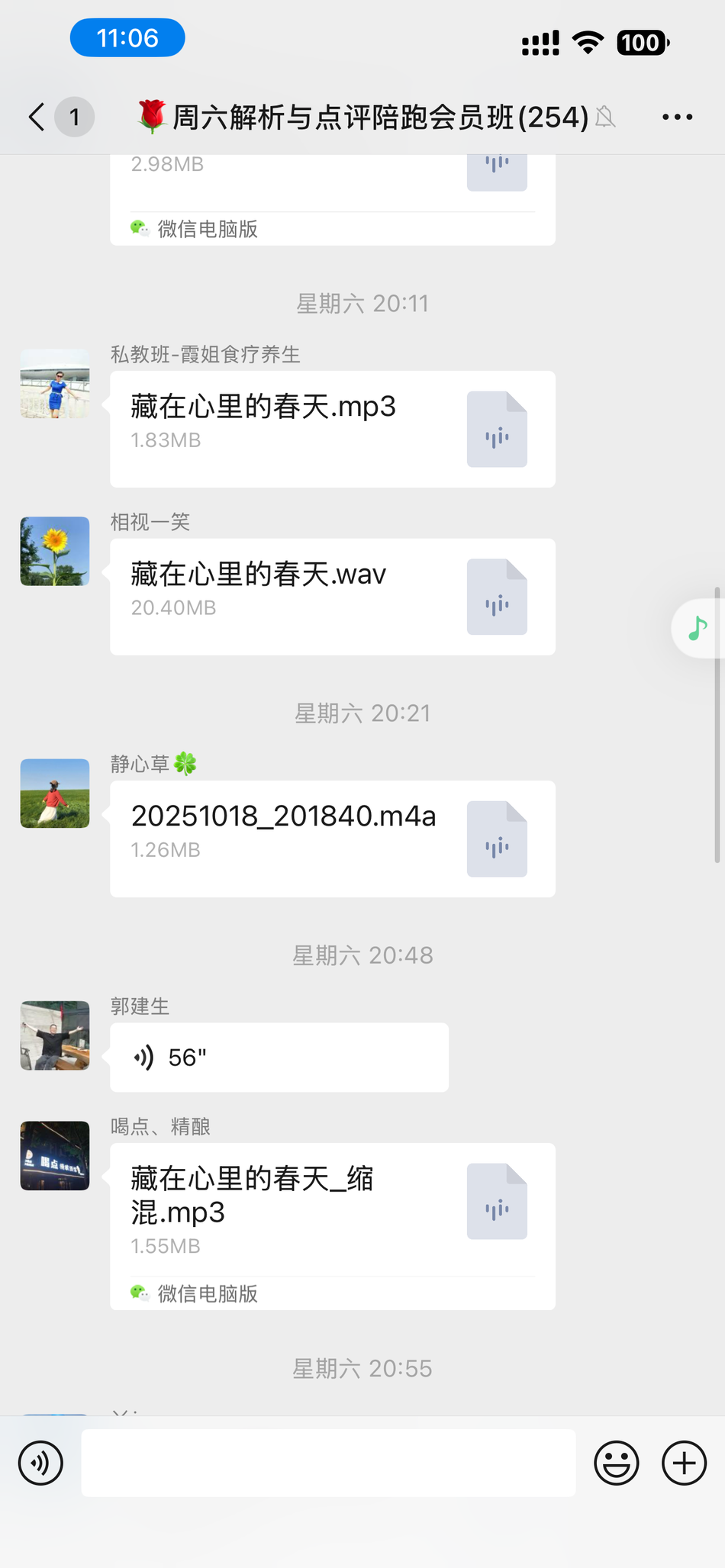The width and height of the screenshot is (725, 1568).
Task: Open the plus attachments menu
Action: [x=684, y=1463]
